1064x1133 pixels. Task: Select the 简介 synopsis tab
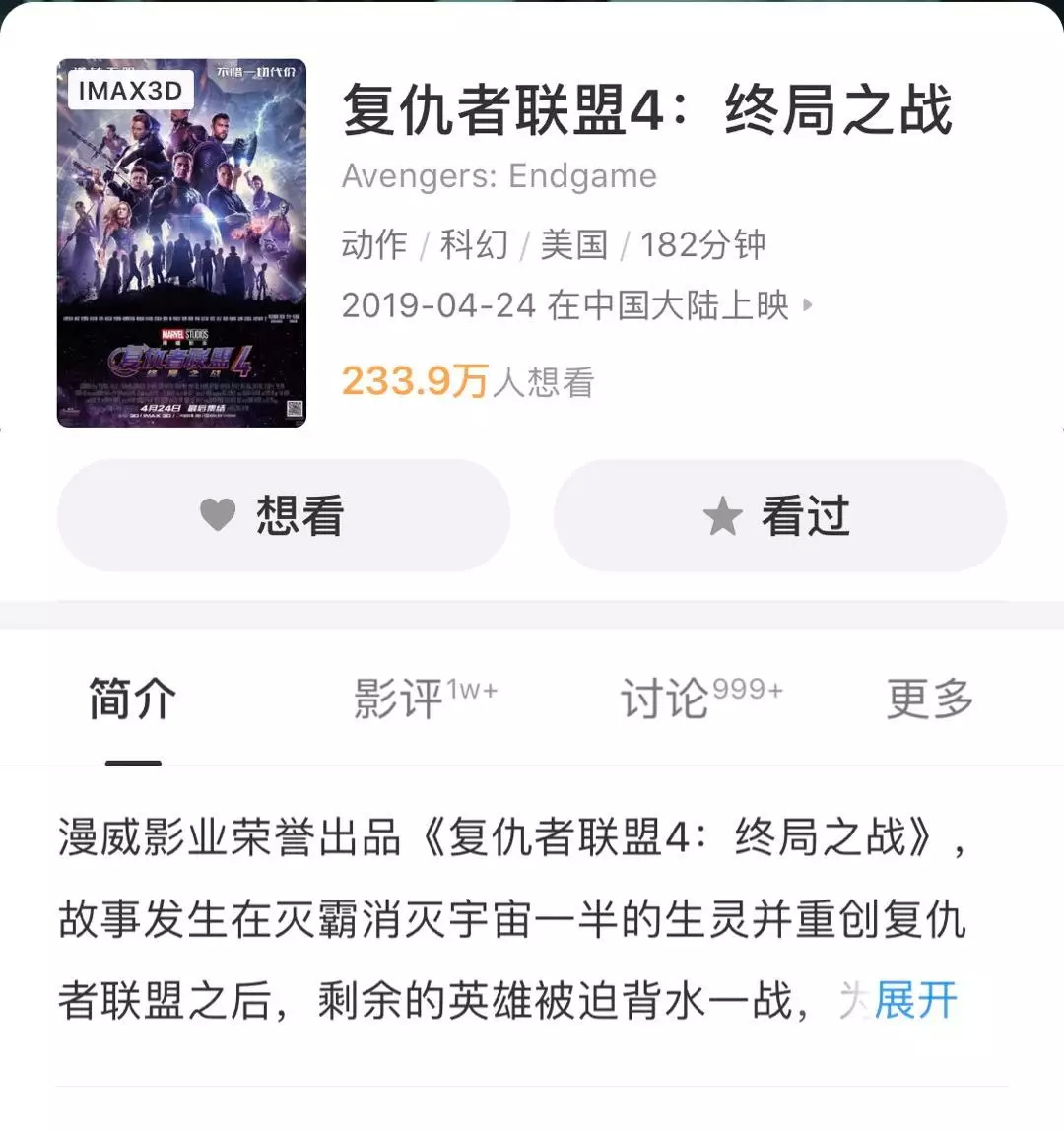(x=133, y=699)
